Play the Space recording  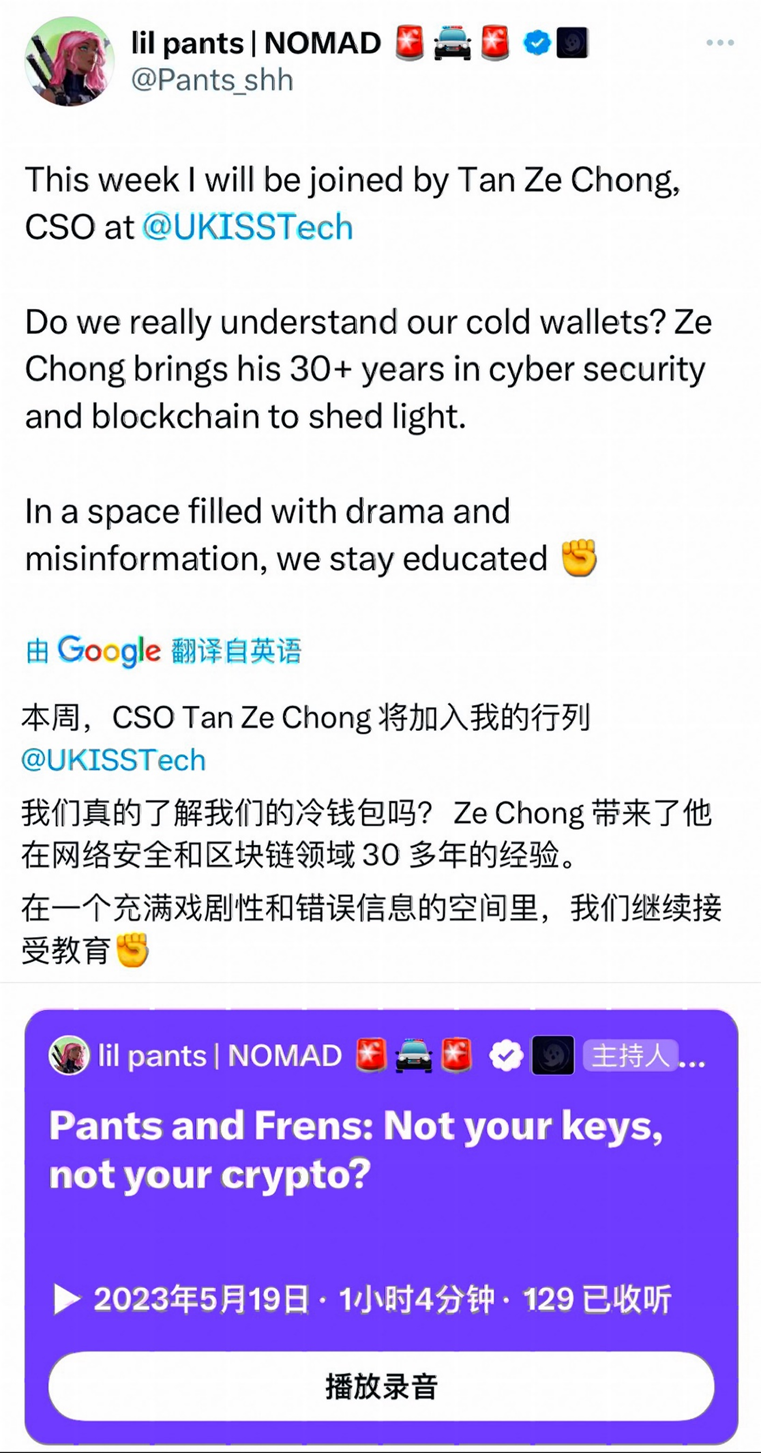(x=381, y=1386)
